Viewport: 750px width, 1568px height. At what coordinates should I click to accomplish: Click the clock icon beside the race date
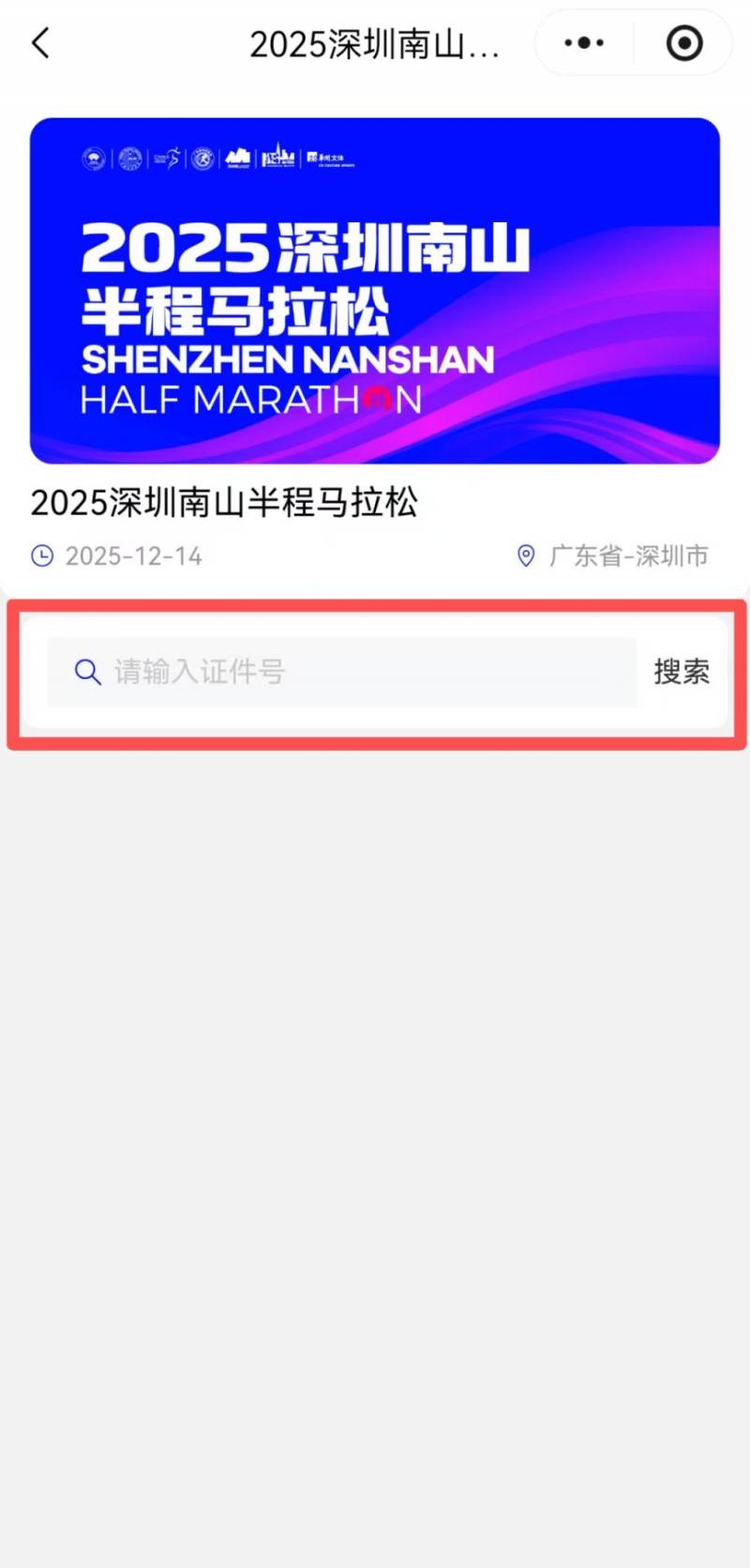42,555
